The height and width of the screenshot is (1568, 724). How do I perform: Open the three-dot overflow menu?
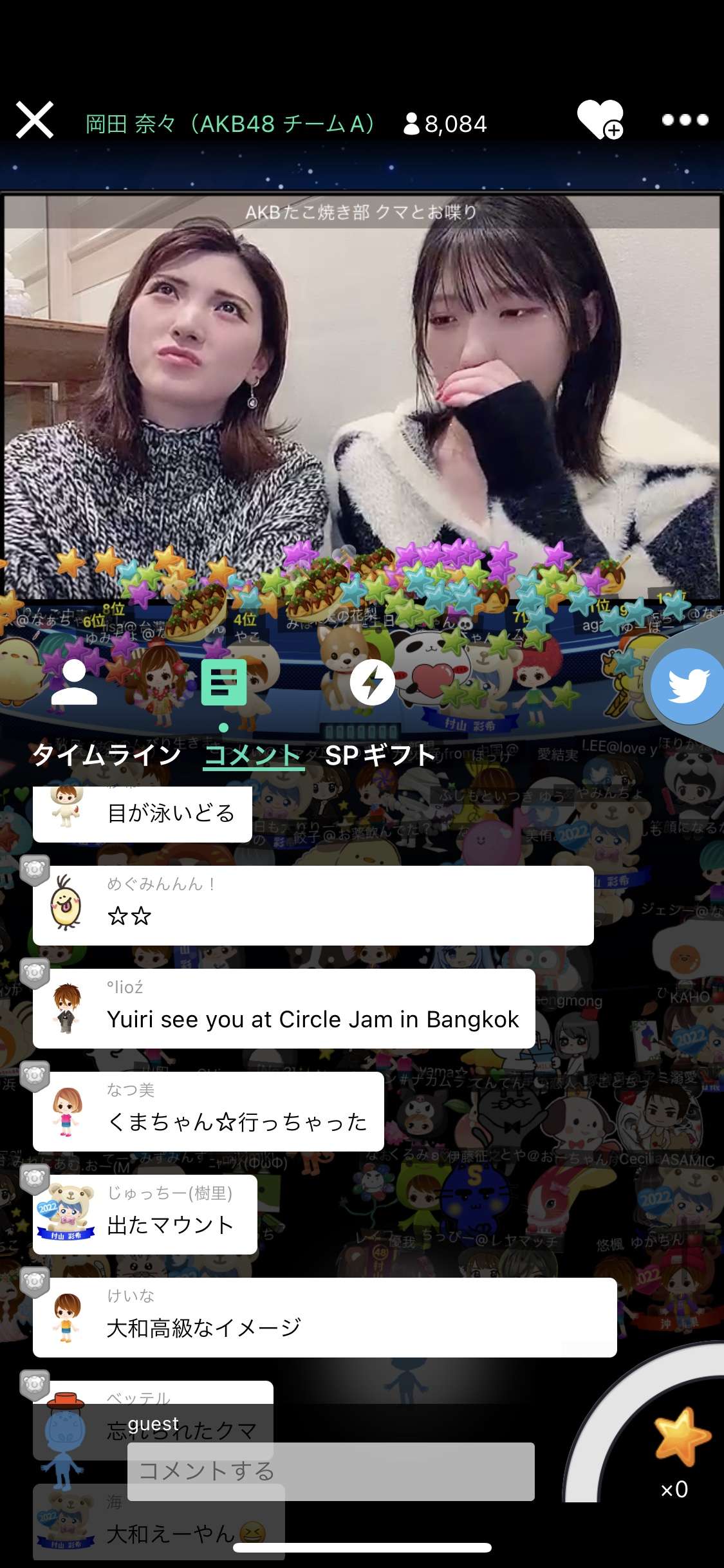(685, 120)
